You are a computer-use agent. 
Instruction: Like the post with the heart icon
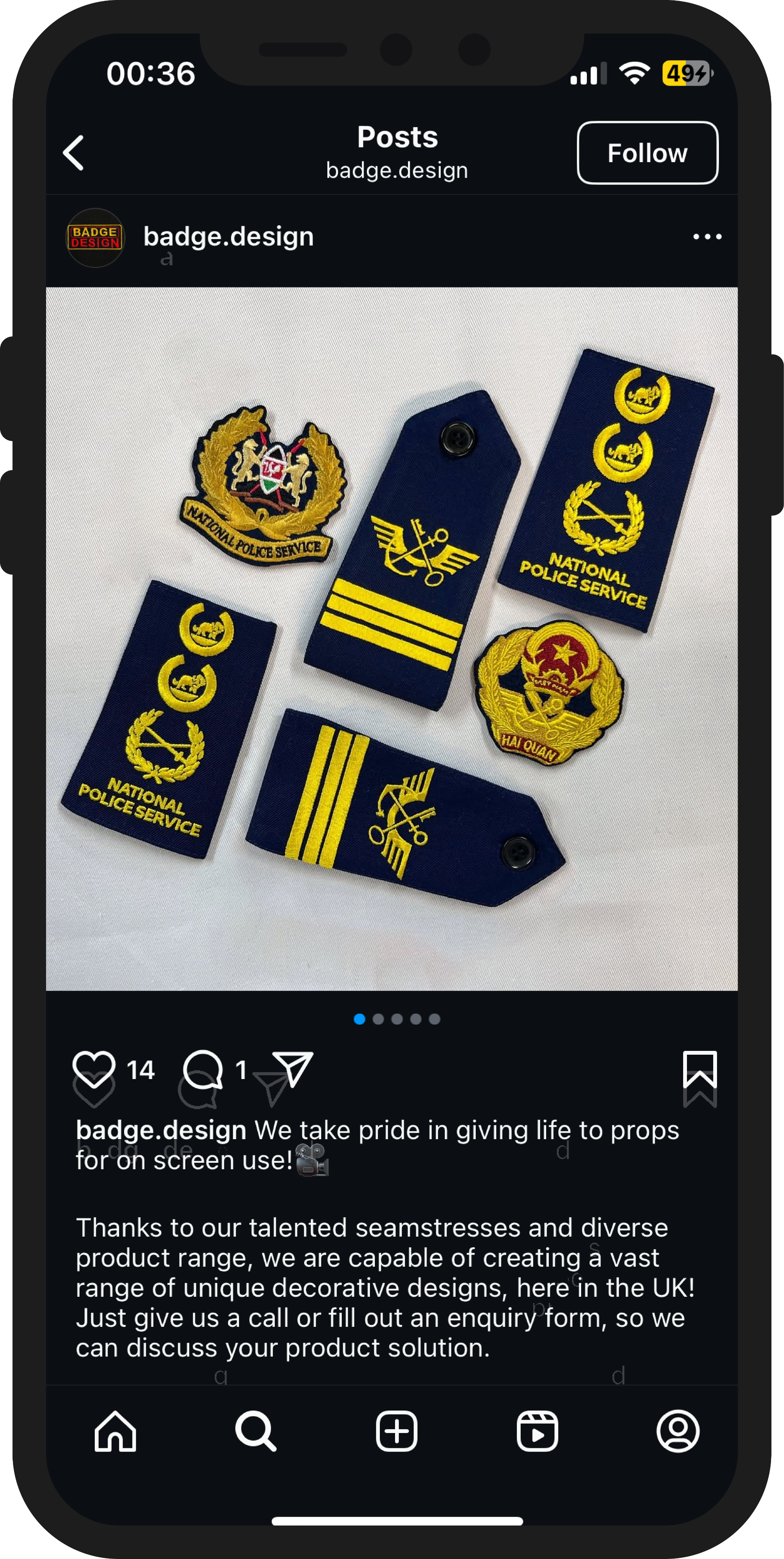pos(94,1070)
